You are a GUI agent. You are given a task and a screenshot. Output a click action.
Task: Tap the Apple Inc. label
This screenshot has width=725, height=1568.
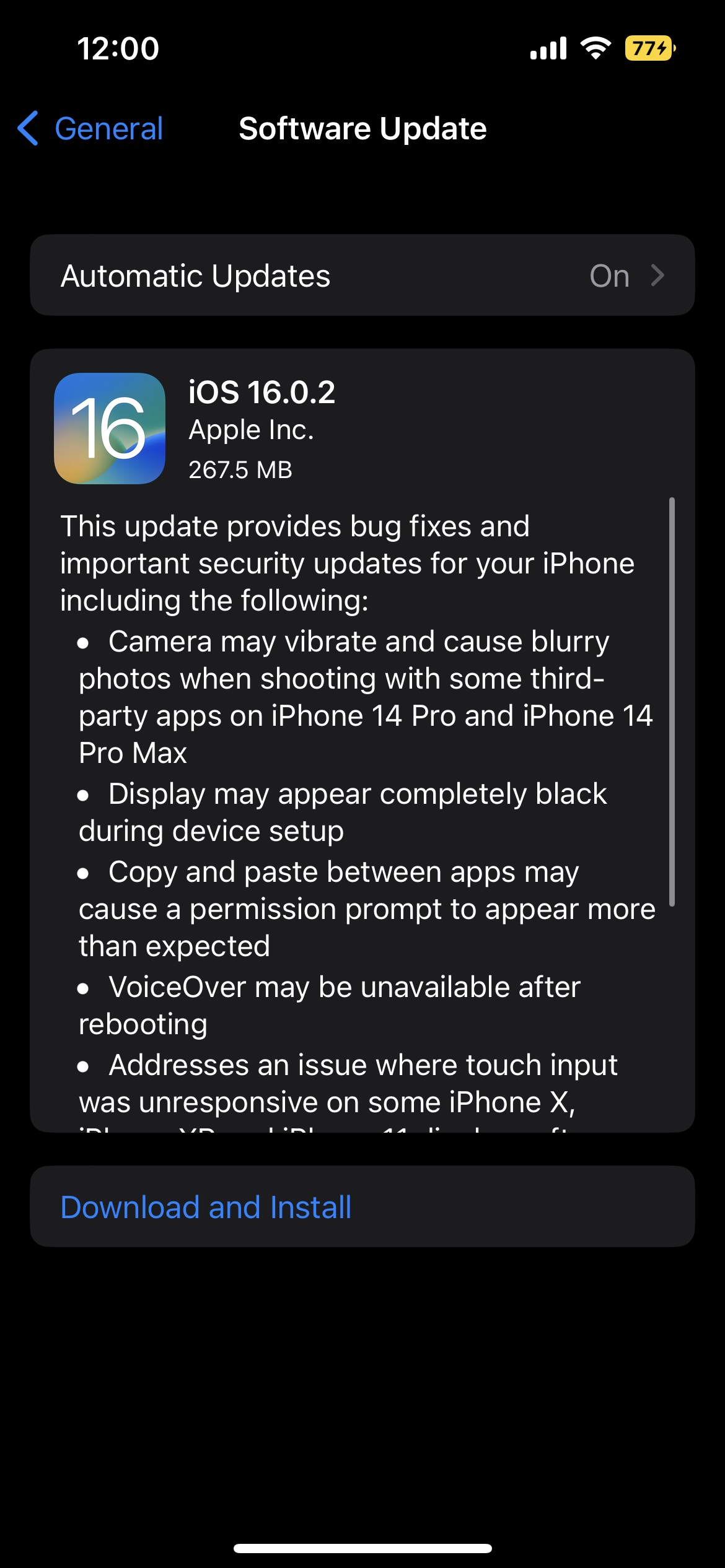(x=250, y=430)
